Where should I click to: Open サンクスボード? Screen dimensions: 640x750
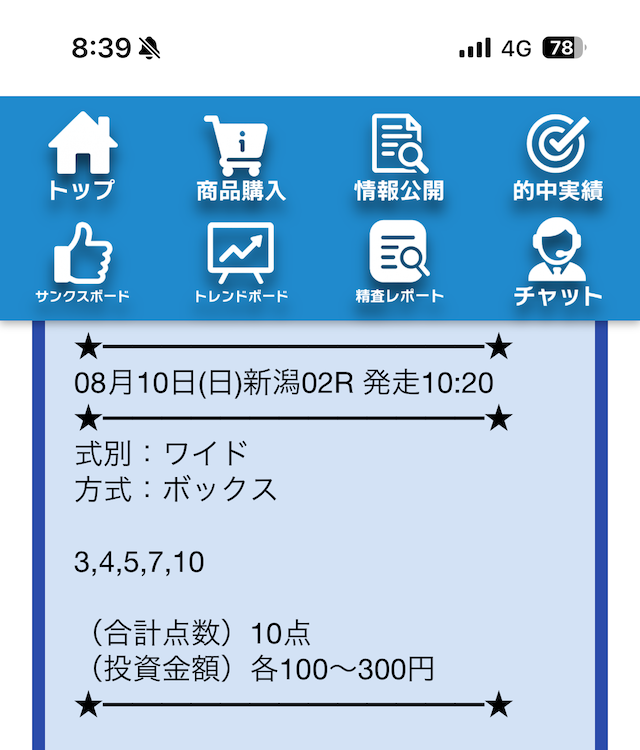[82, 262]
